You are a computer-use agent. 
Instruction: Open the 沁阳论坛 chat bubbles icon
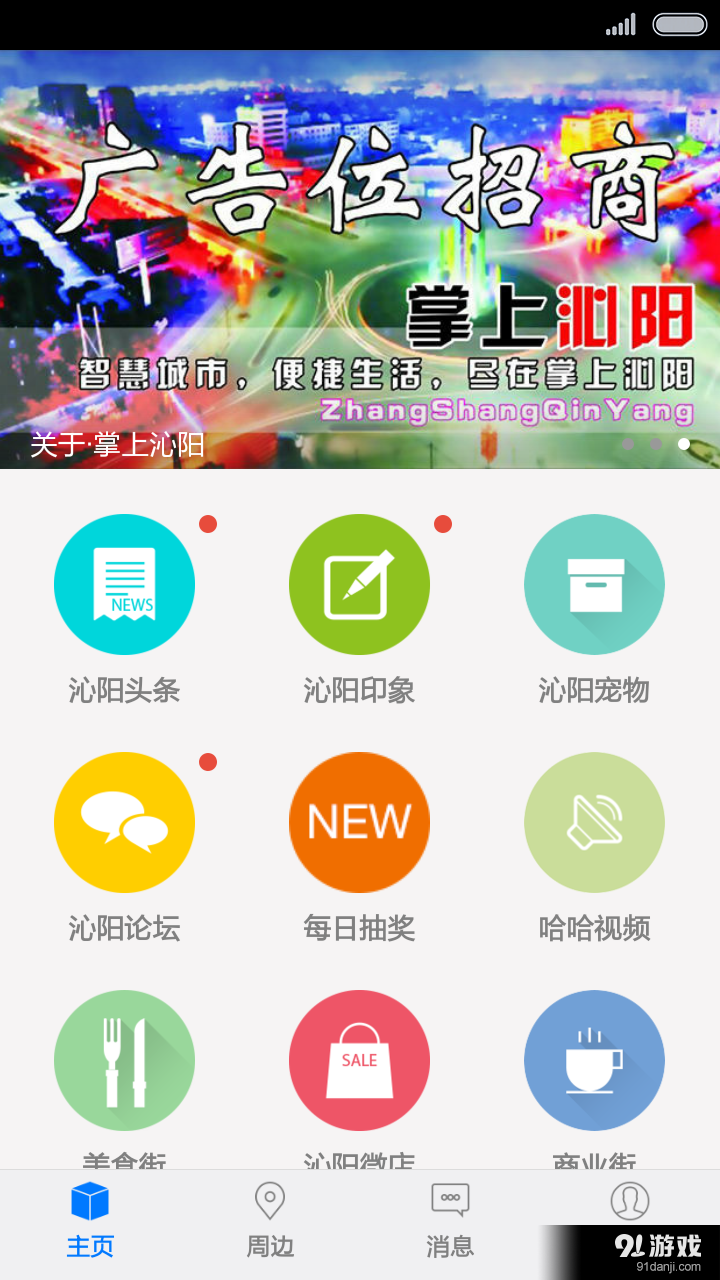(124, 822)
